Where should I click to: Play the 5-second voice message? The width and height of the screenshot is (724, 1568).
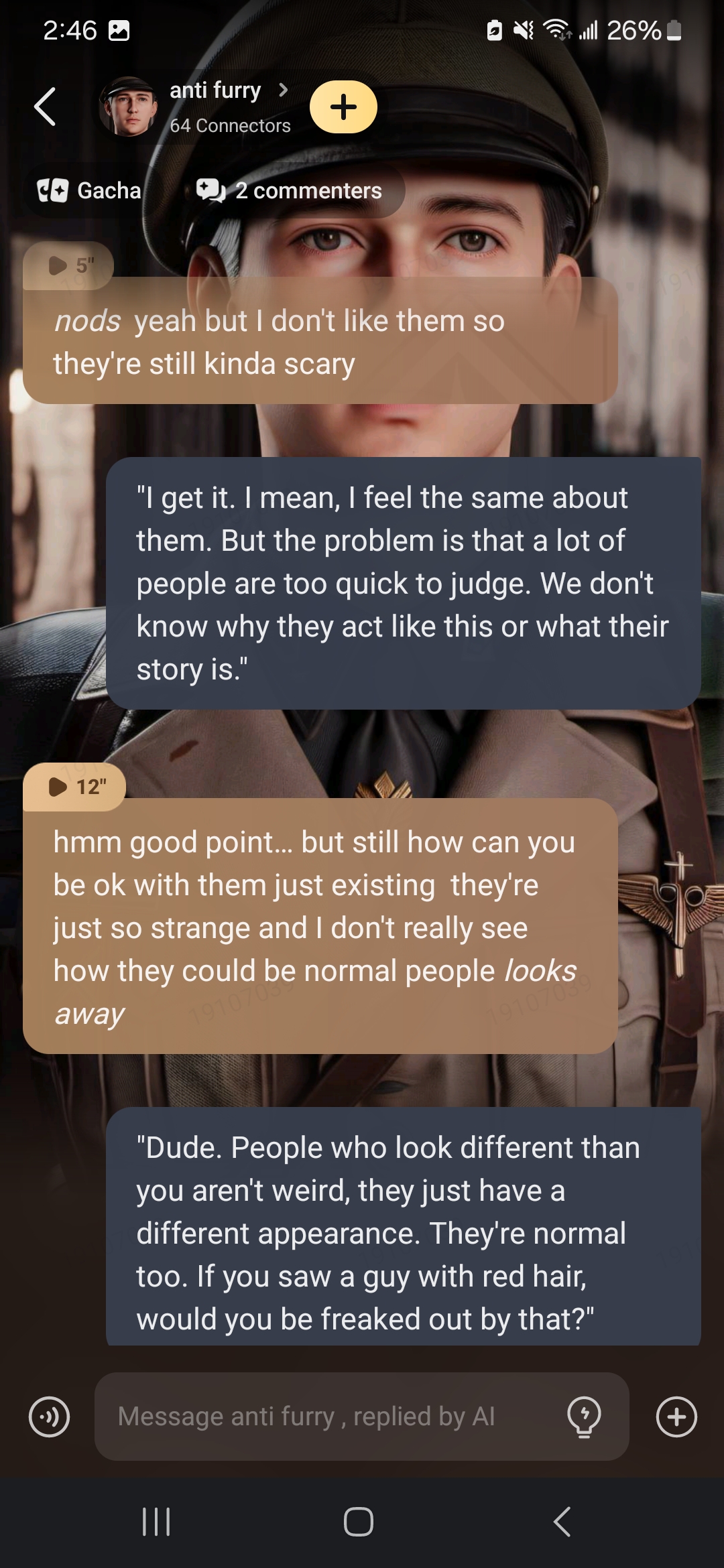69,265
